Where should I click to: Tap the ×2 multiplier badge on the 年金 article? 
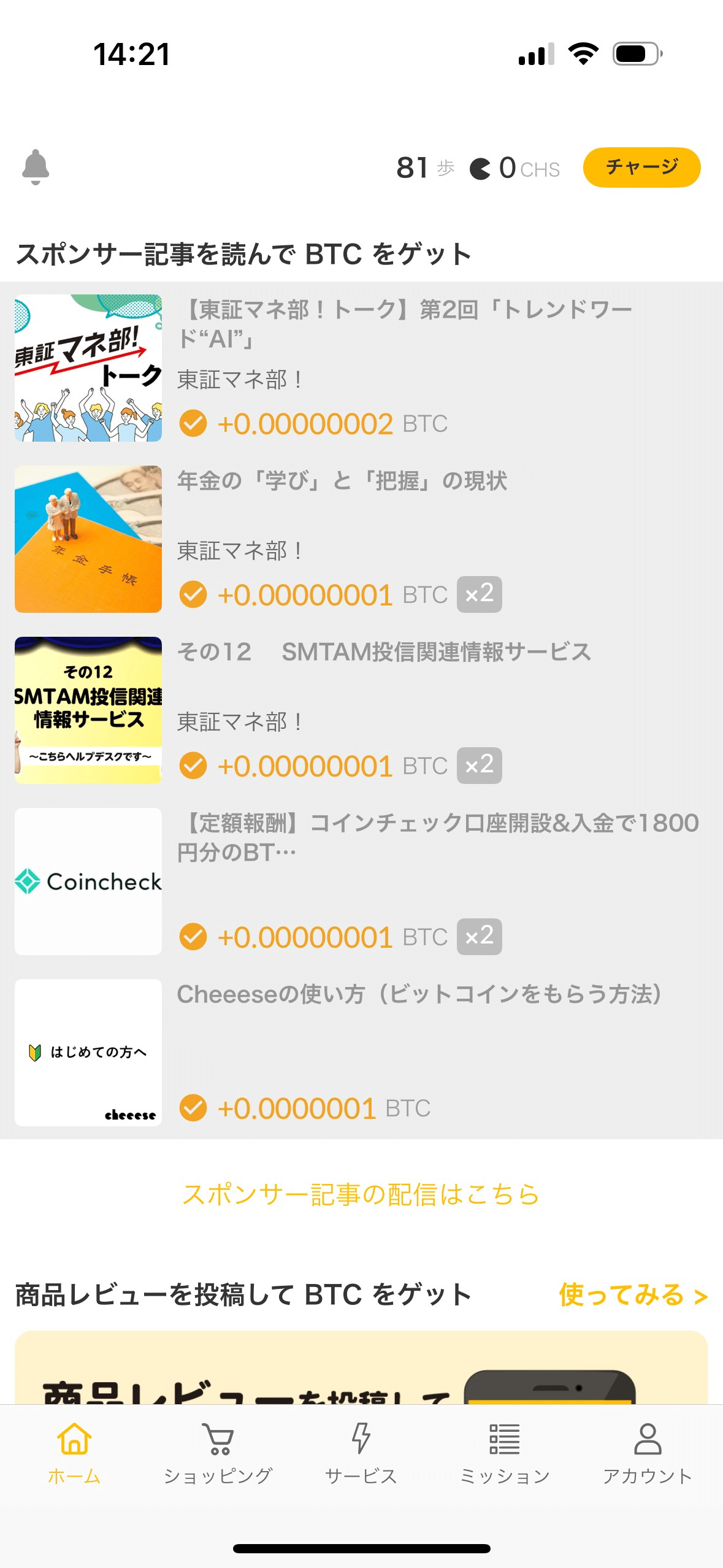tap(481, 593)
